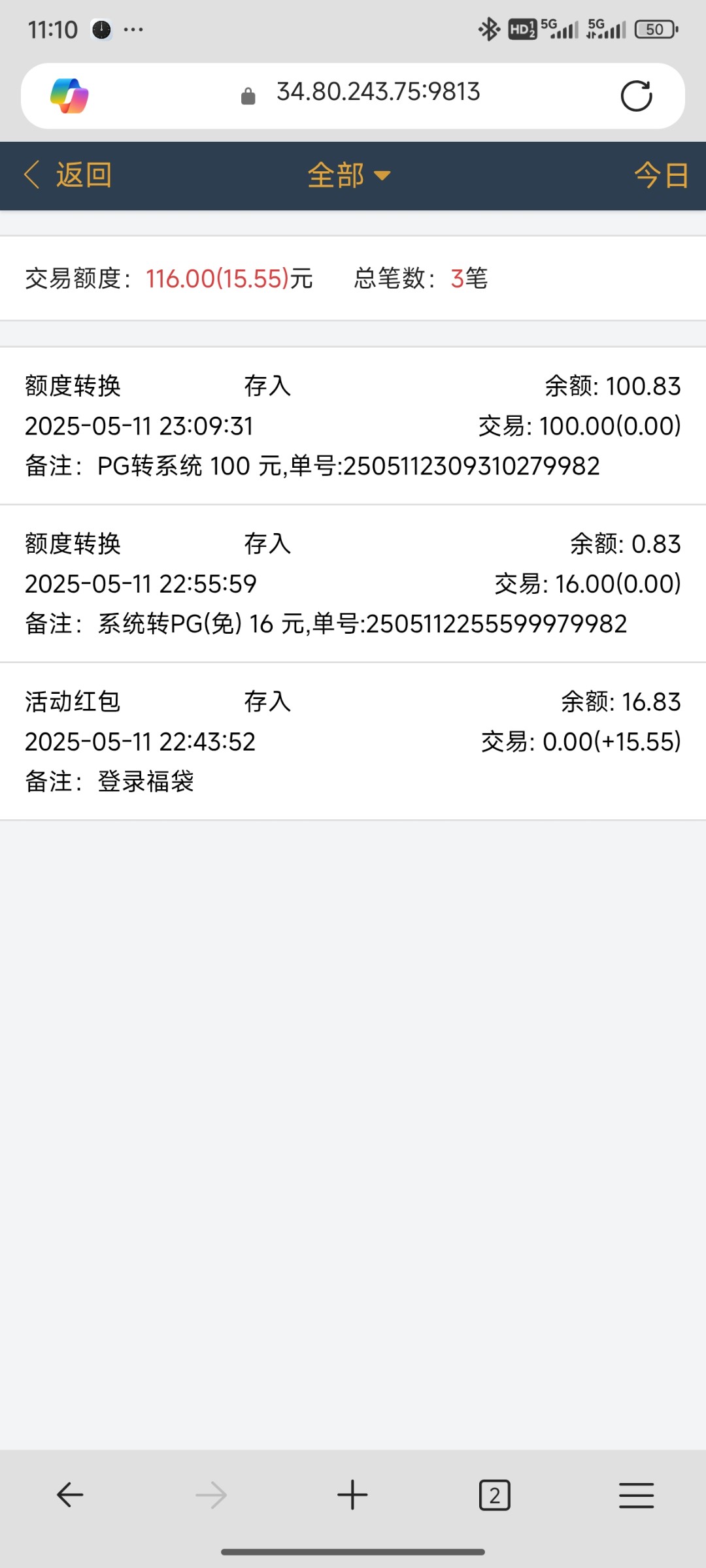The image size is (706, 1568).
Task: Expand the 全部 filter dropdown
Action: pyautogui.click(x=349, y=175)
